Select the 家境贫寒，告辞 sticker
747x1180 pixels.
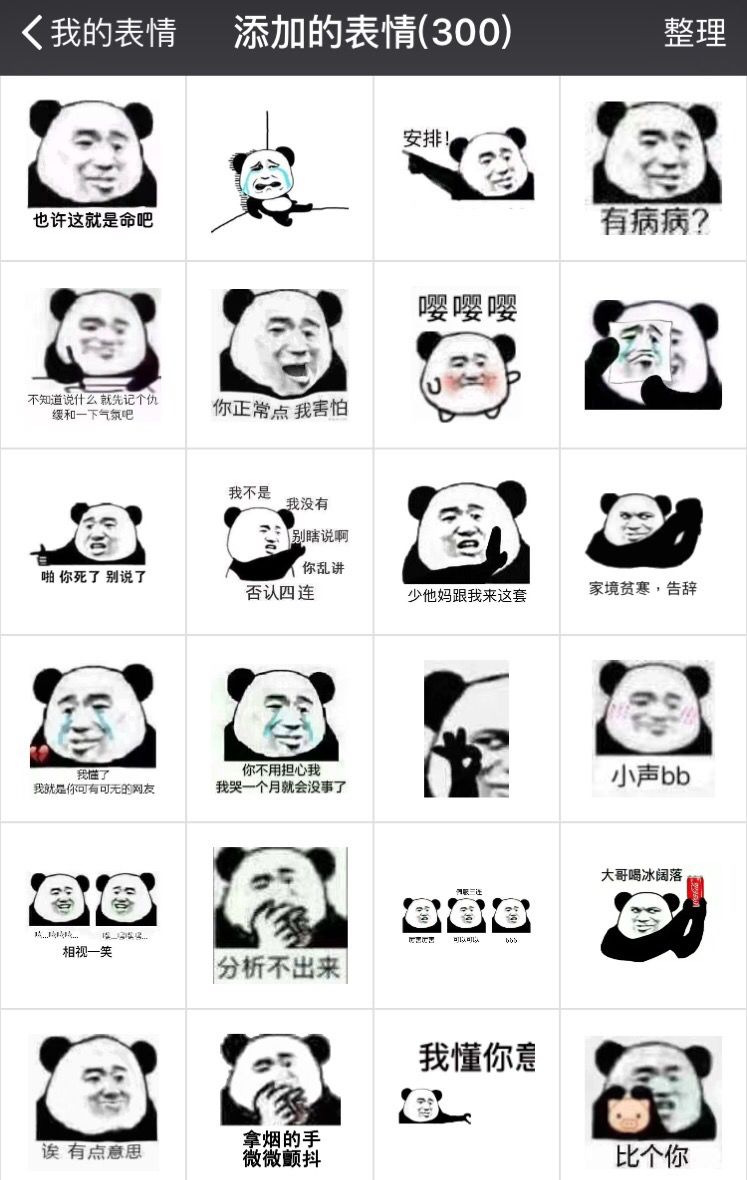(654, 541)
